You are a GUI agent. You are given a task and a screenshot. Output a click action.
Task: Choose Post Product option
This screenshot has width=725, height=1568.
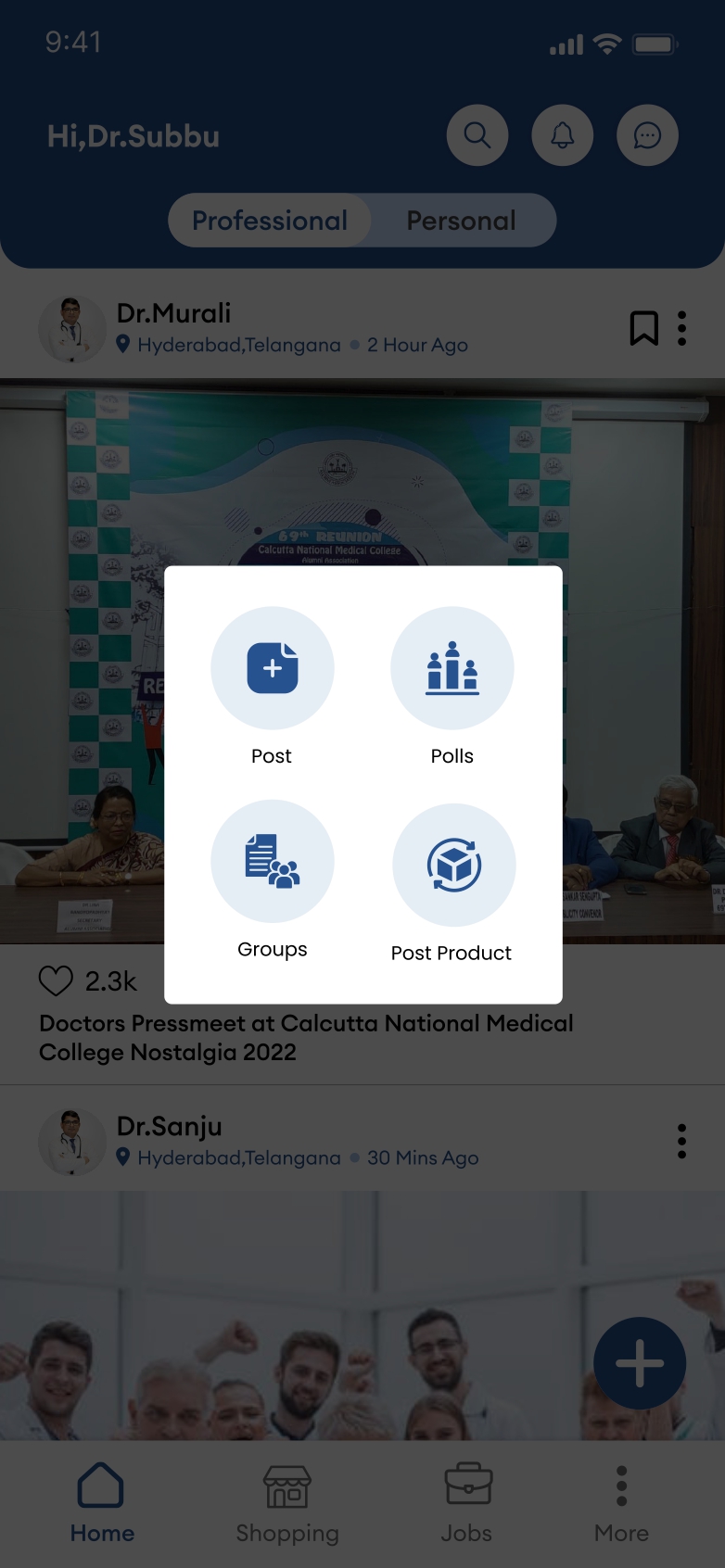tap(453, 866)
